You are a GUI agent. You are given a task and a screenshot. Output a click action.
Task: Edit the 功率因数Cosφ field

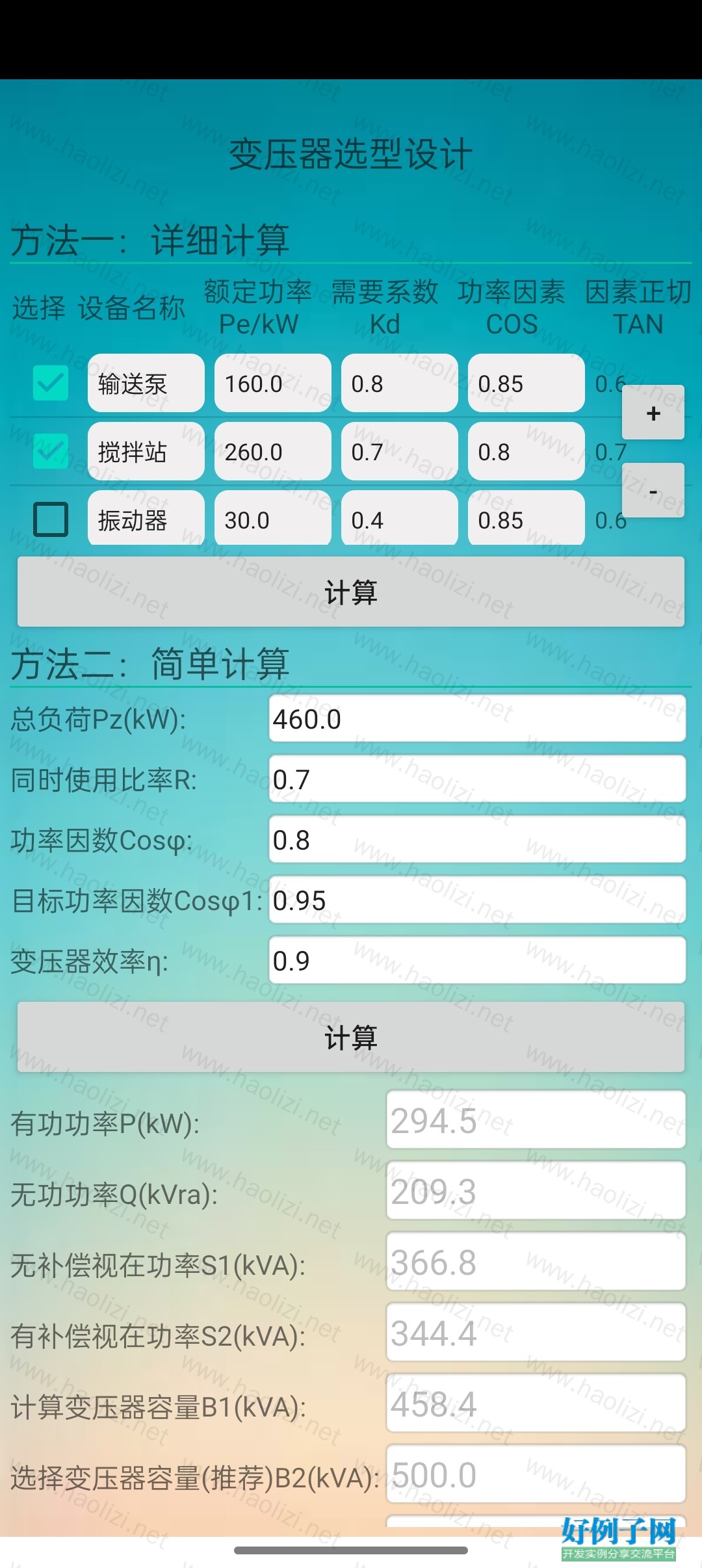[x=477, y=840]
